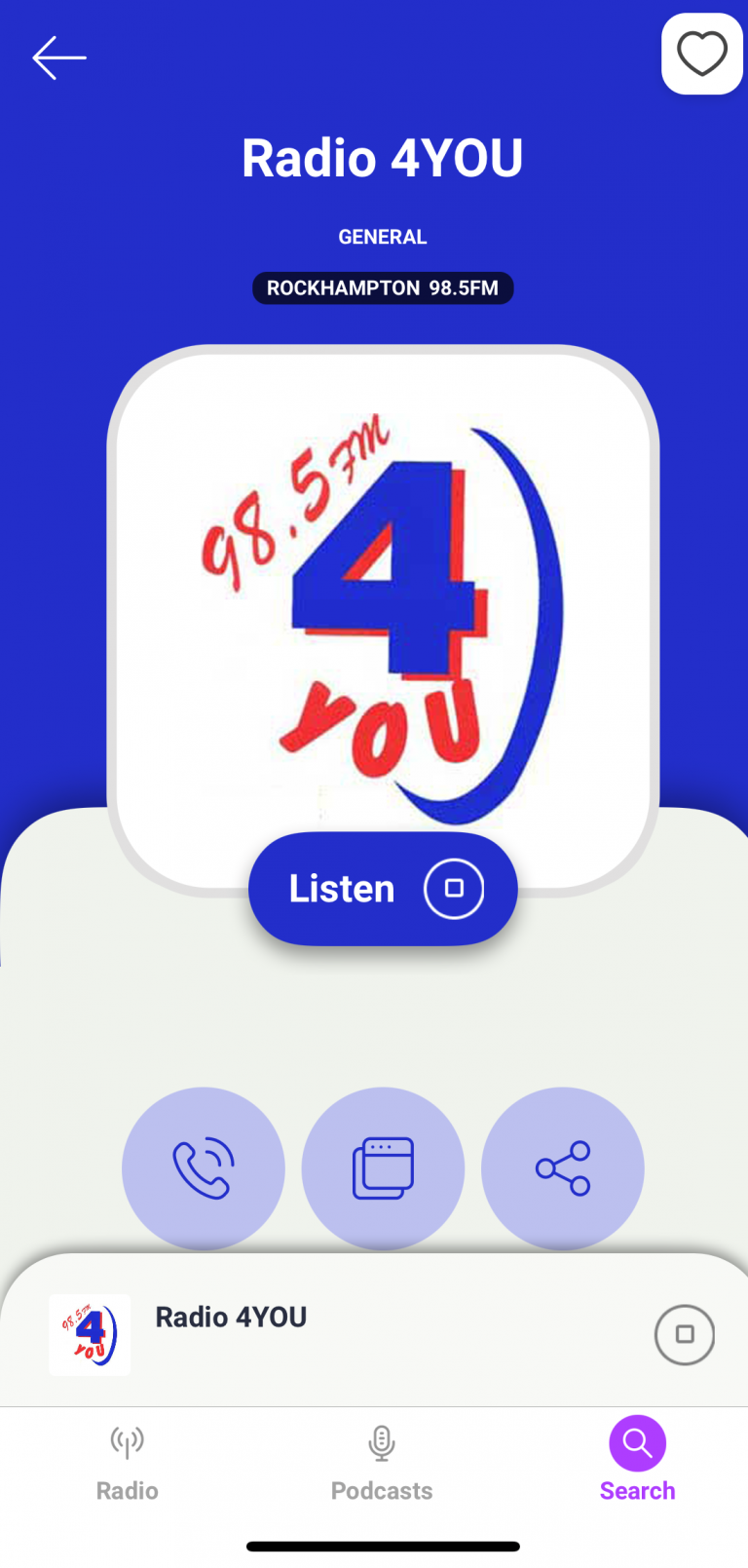Tap the stop icon inside the Listen button
Screen dimensions: 748x1568
point(452,889)
